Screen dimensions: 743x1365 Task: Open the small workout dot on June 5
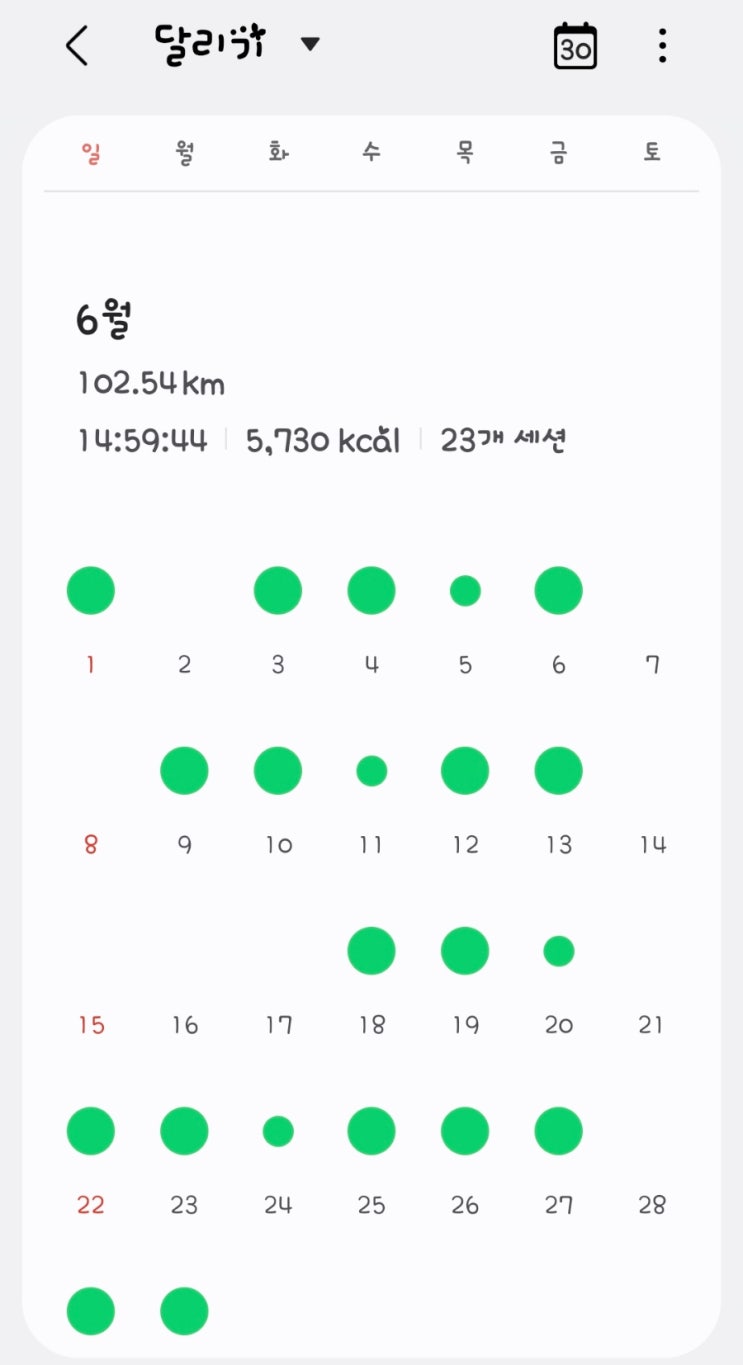pos(465,591)
